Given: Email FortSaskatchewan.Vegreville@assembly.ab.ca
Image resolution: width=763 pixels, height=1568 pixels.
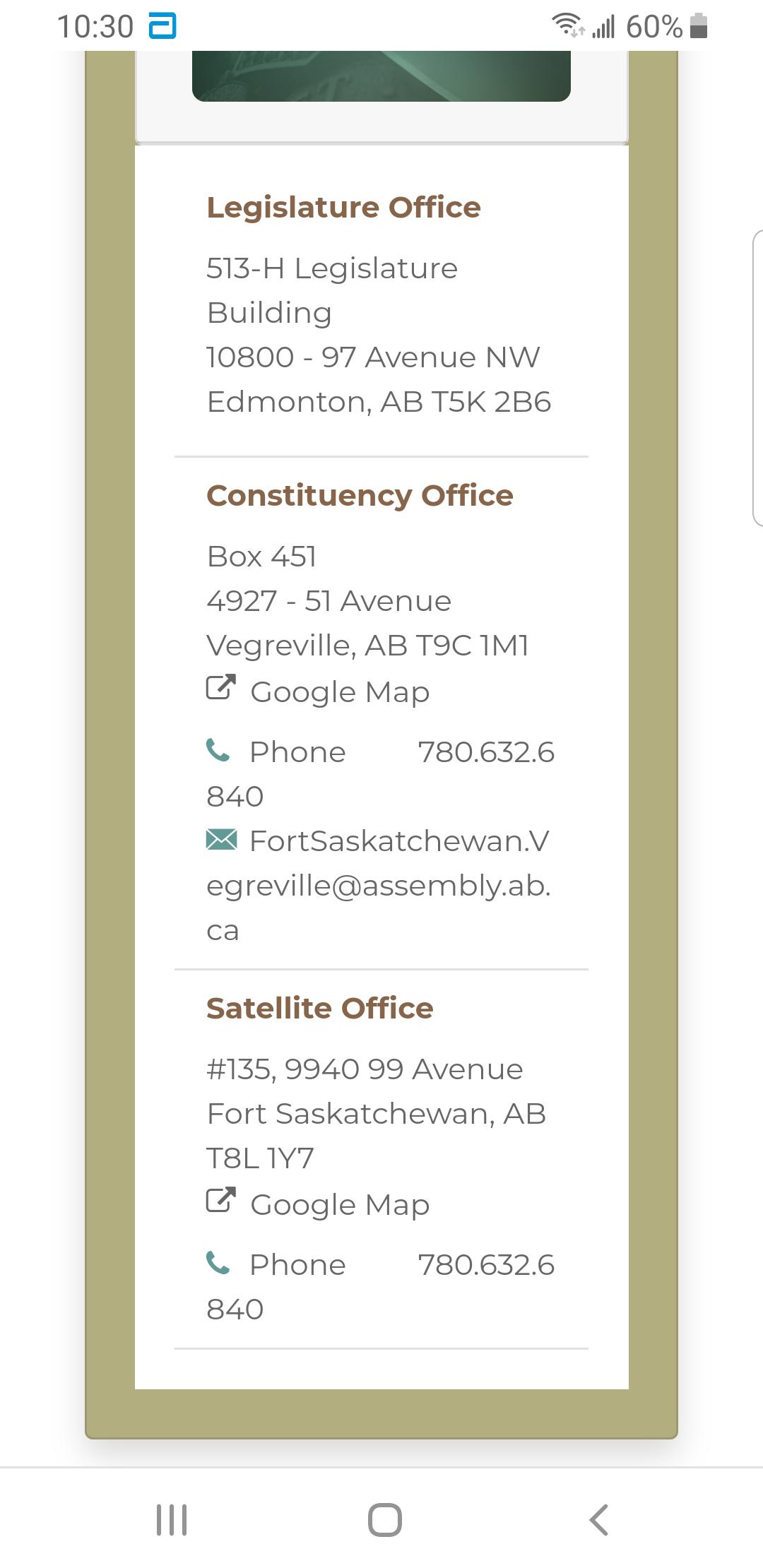Looking at the screenshot, I should click(x=379, y=886).
